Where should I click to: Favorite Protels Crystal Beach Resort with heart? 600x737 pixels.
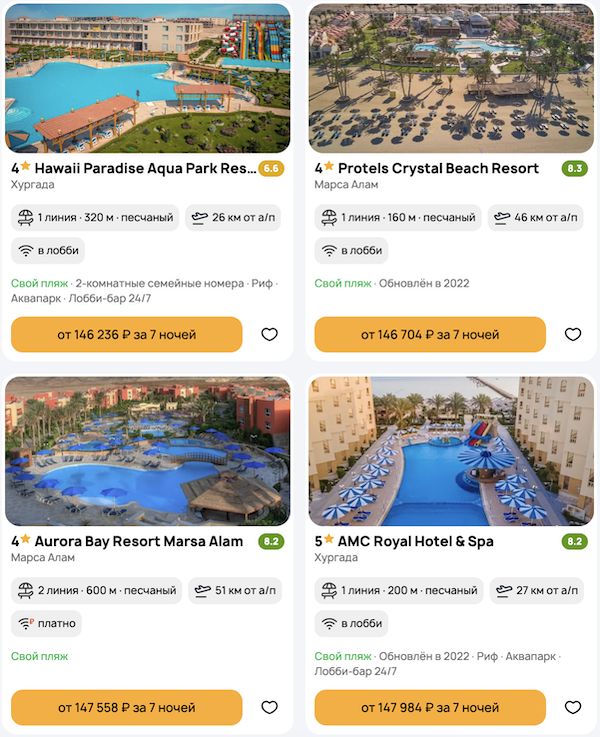pyautogui.click(x=572, y=334)
